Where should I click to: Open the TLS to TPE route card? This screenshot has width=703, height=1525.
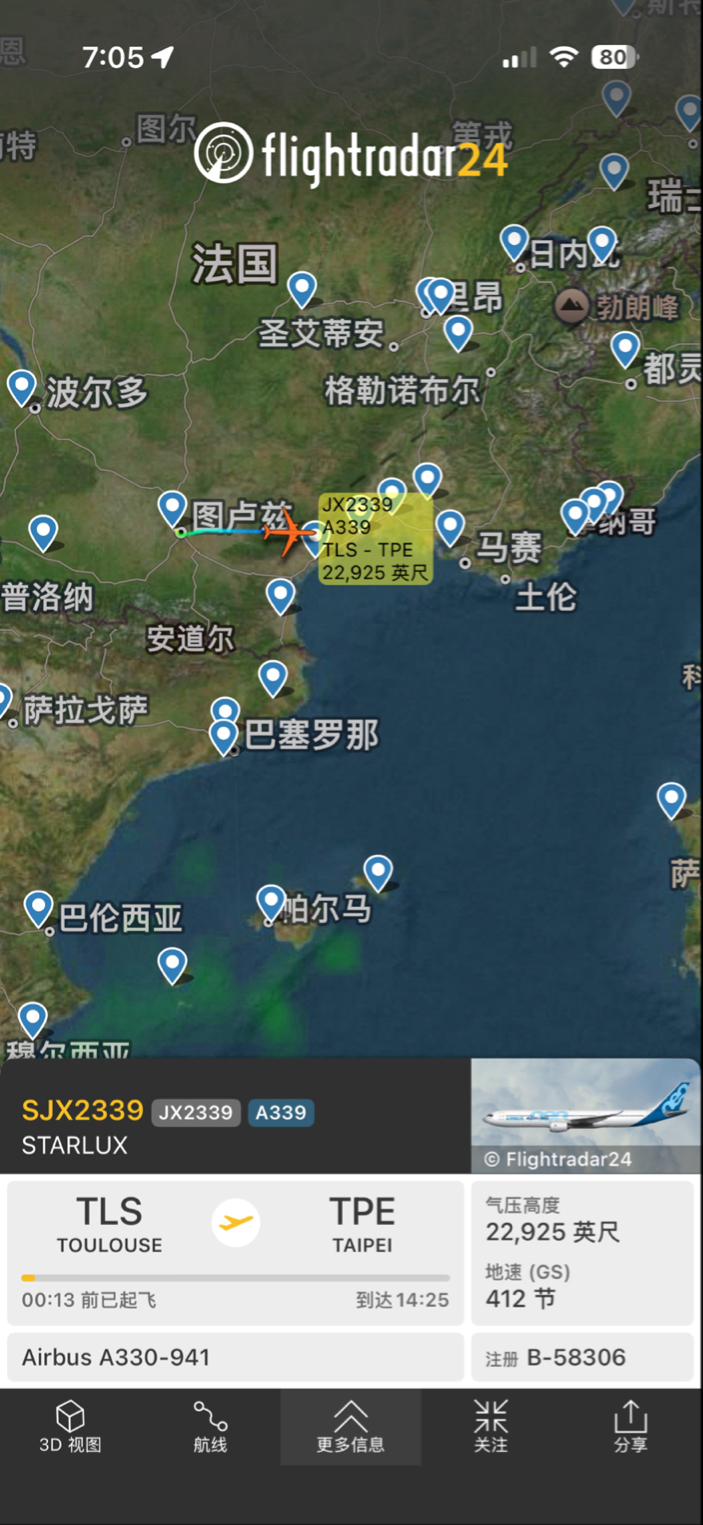click(x=236, y=1253)
